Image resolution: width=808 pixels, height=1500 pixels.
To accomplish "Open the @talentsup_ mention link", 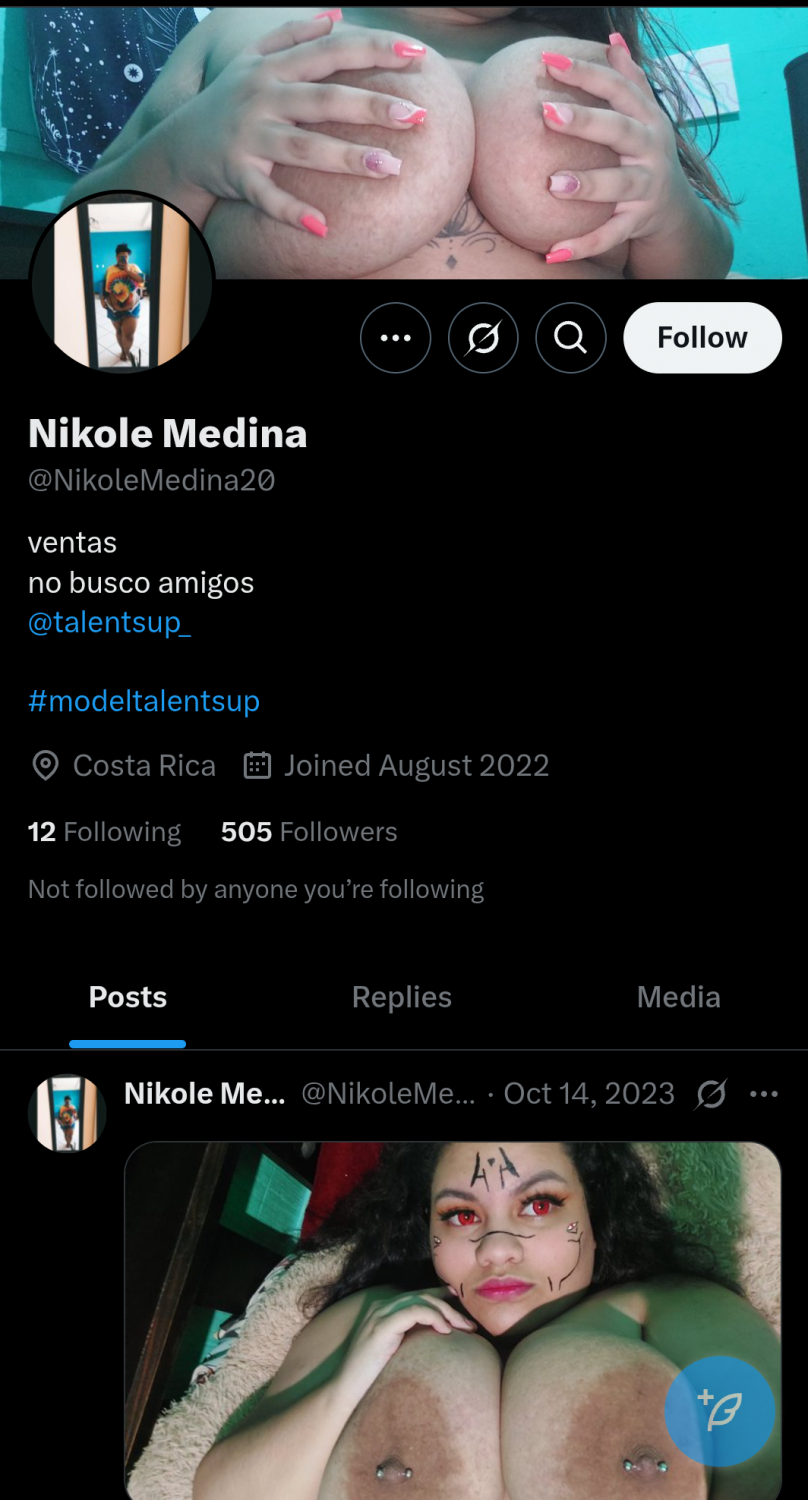I will tap(109, 622).
